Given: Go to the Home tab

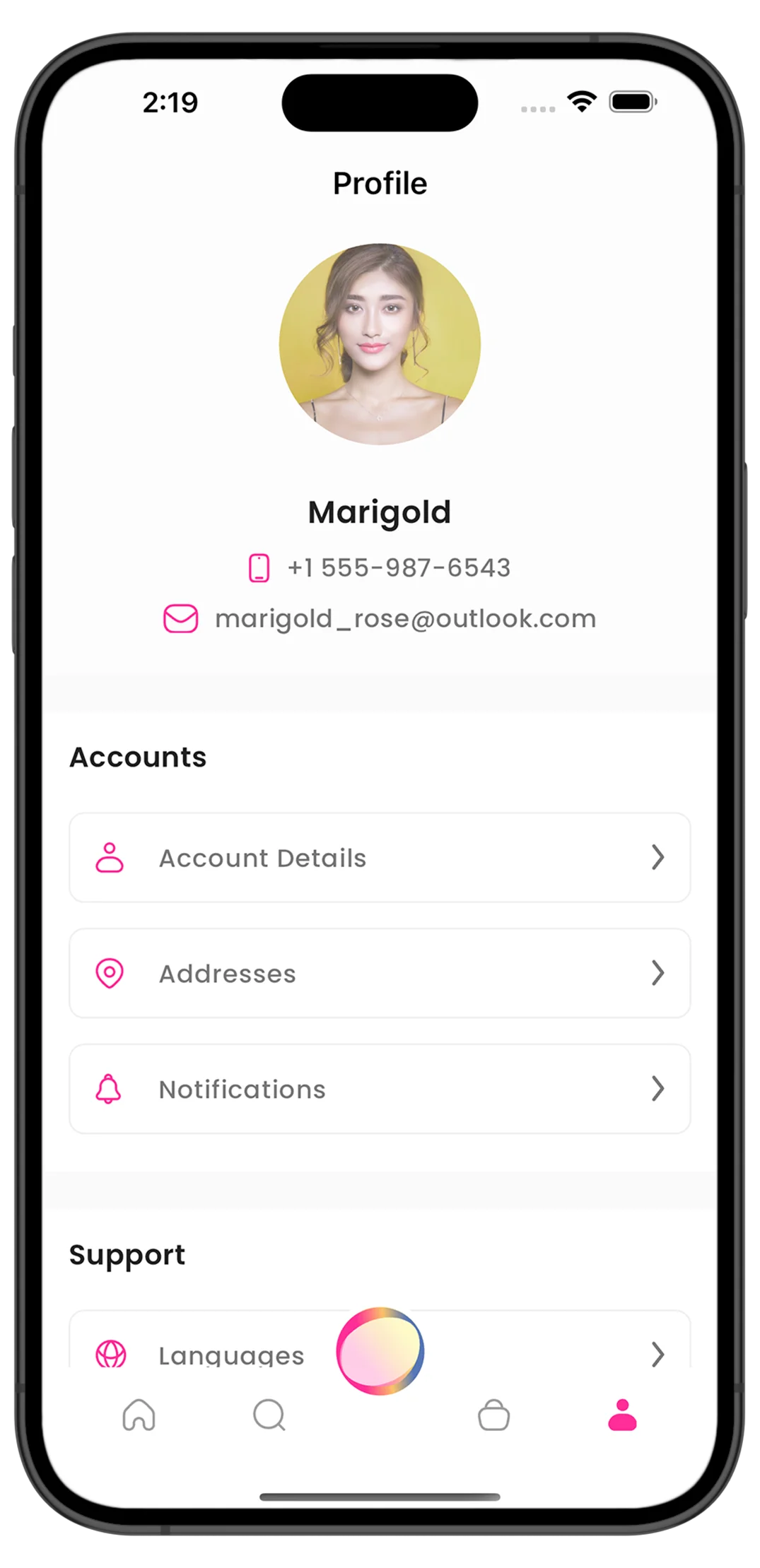Looking at the screenshot, I should pyautogui.click(x=139, y=1415).
